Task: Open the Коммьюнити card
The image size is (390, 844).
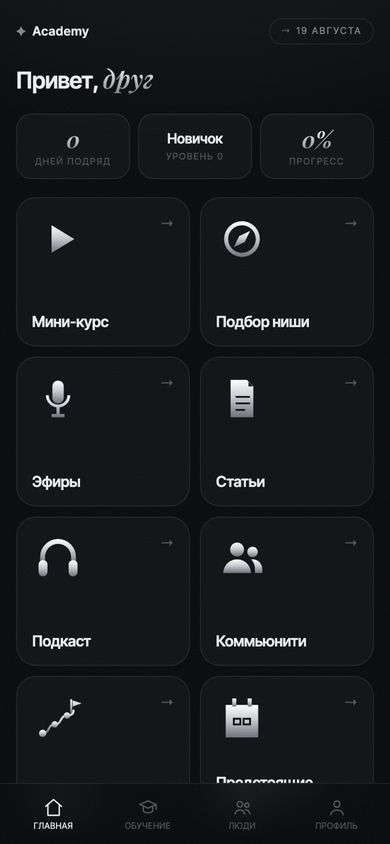Action: click(287, 591)
